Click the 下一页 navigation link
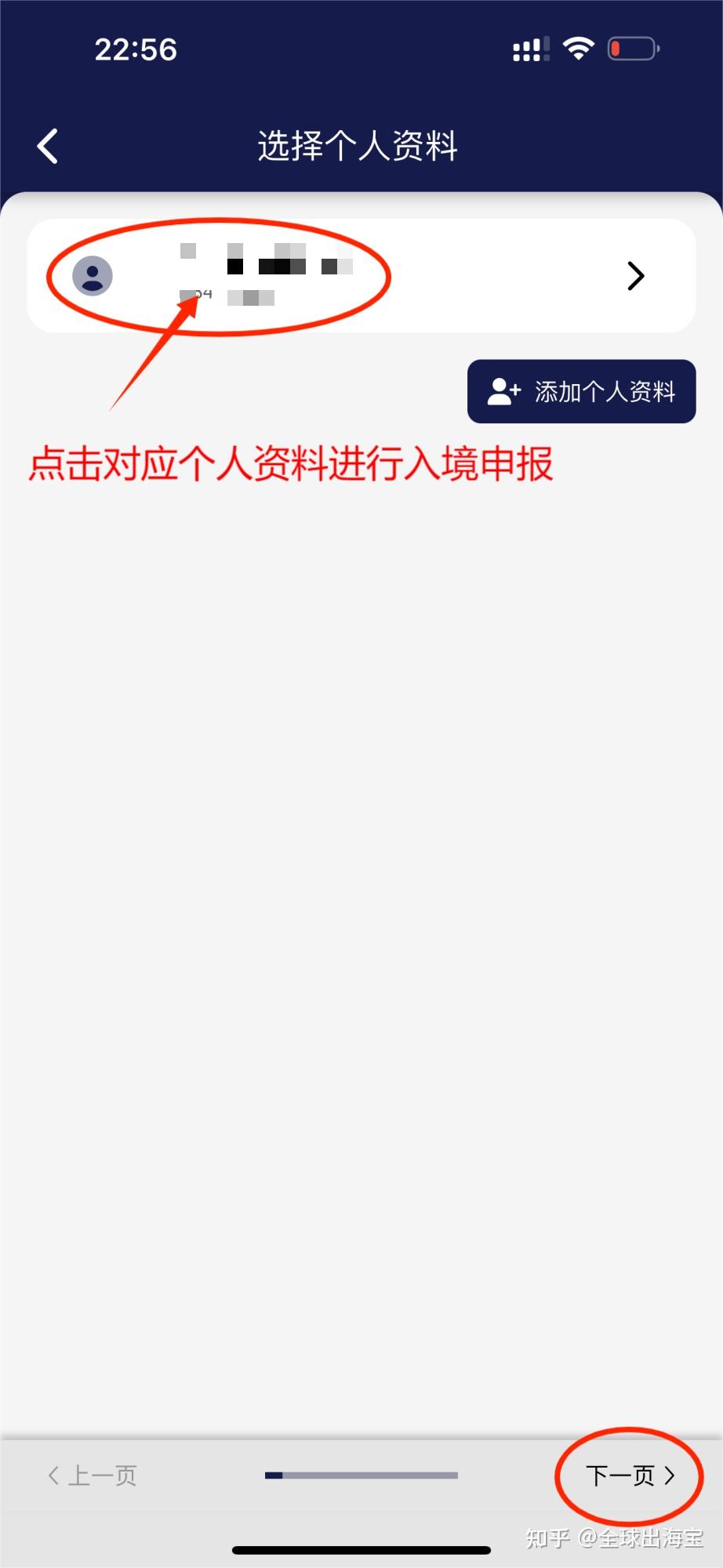This screenshot has height=1568, width=723. 623,1474
